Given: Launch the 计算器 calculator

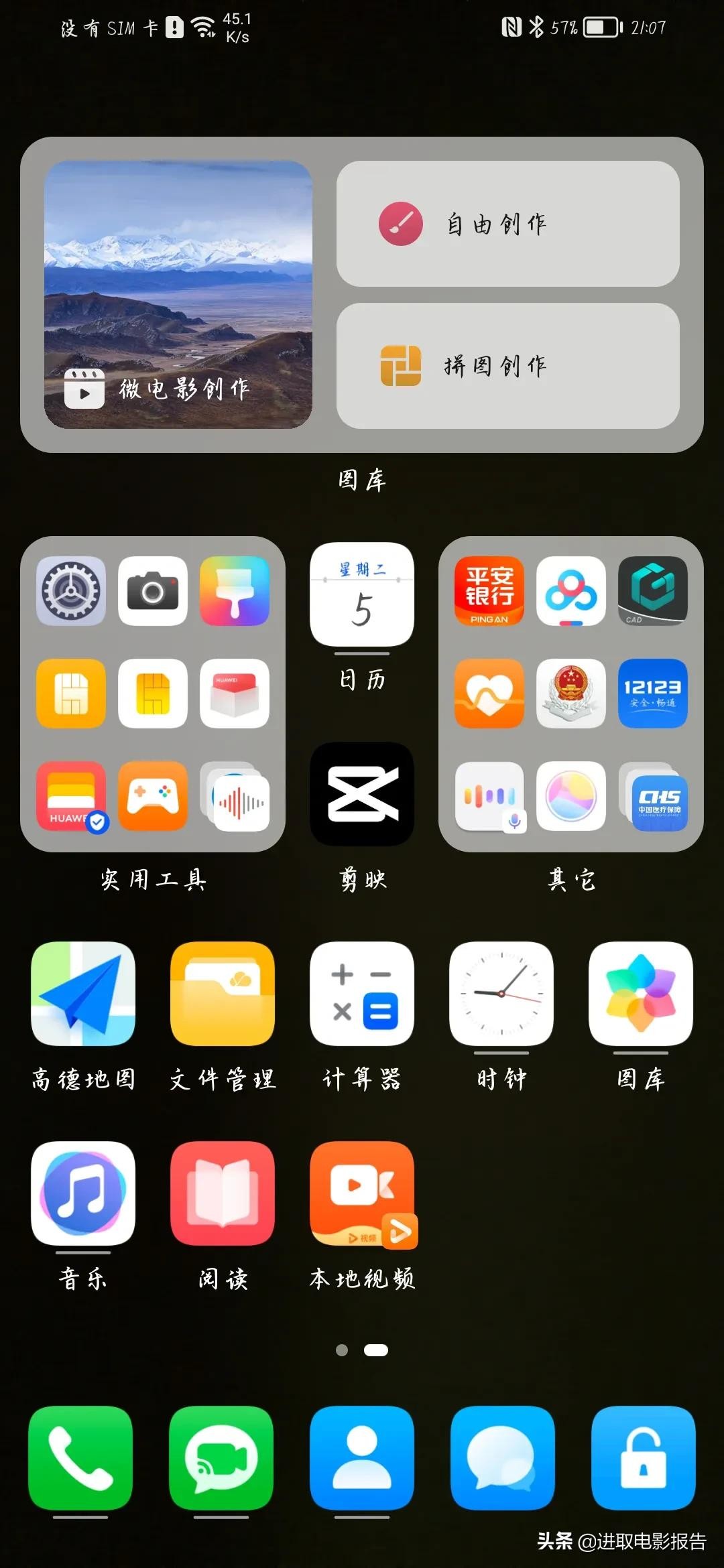Looking at the screenshot, I should point(362,994).
